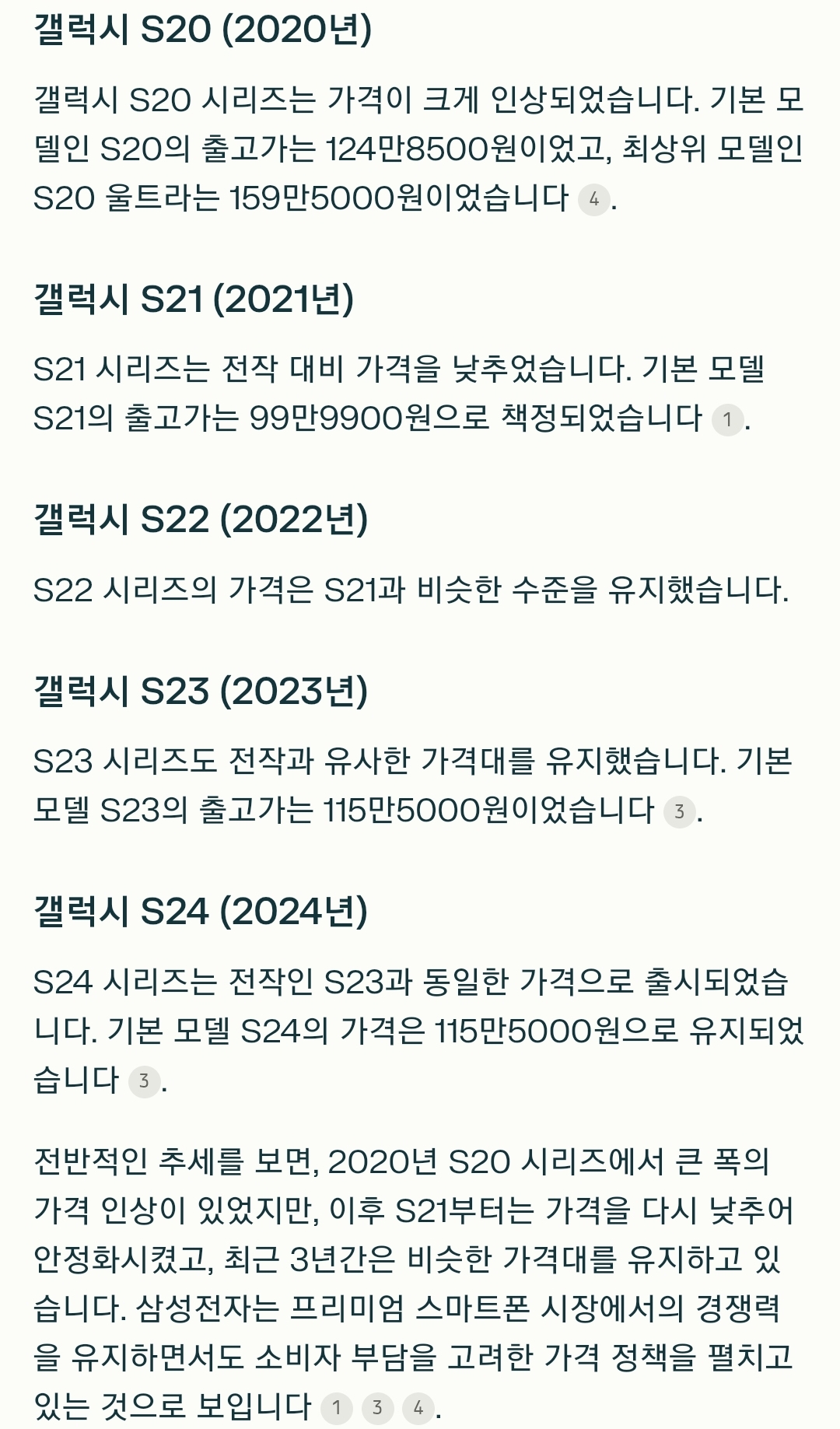Open source 3 after the closing summary paragraph
Screen dimensions: 840x1429
point(377,1407)
